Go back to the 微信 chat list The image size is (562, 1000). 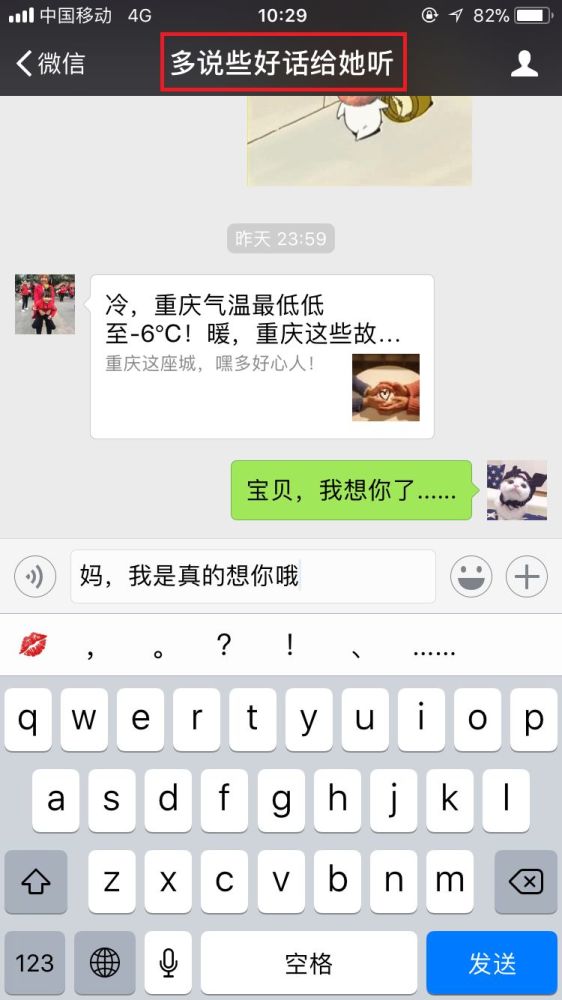pos(50,63)
